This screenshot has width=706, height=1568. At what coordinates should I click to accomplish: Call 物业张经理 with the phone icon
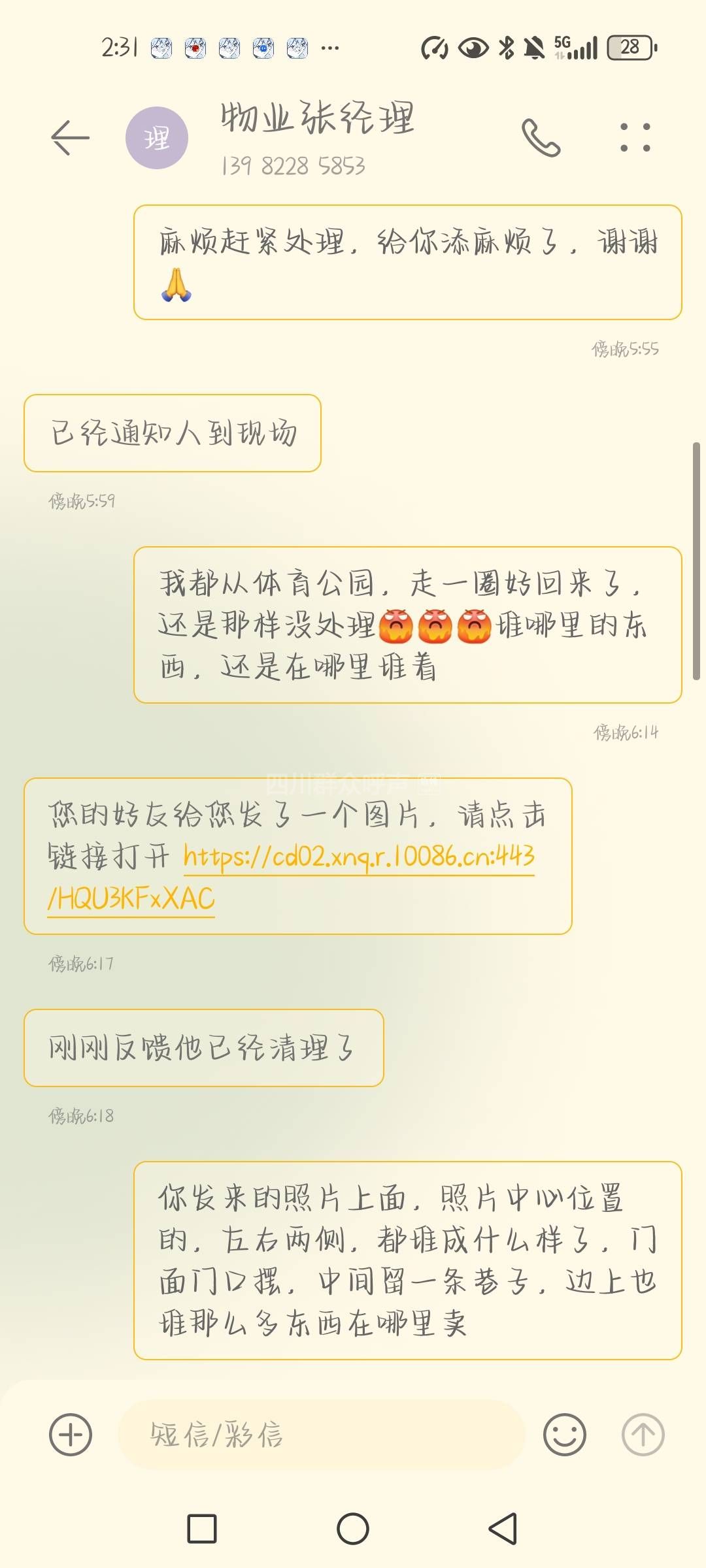pyautogui.click(x=541, y=138)
